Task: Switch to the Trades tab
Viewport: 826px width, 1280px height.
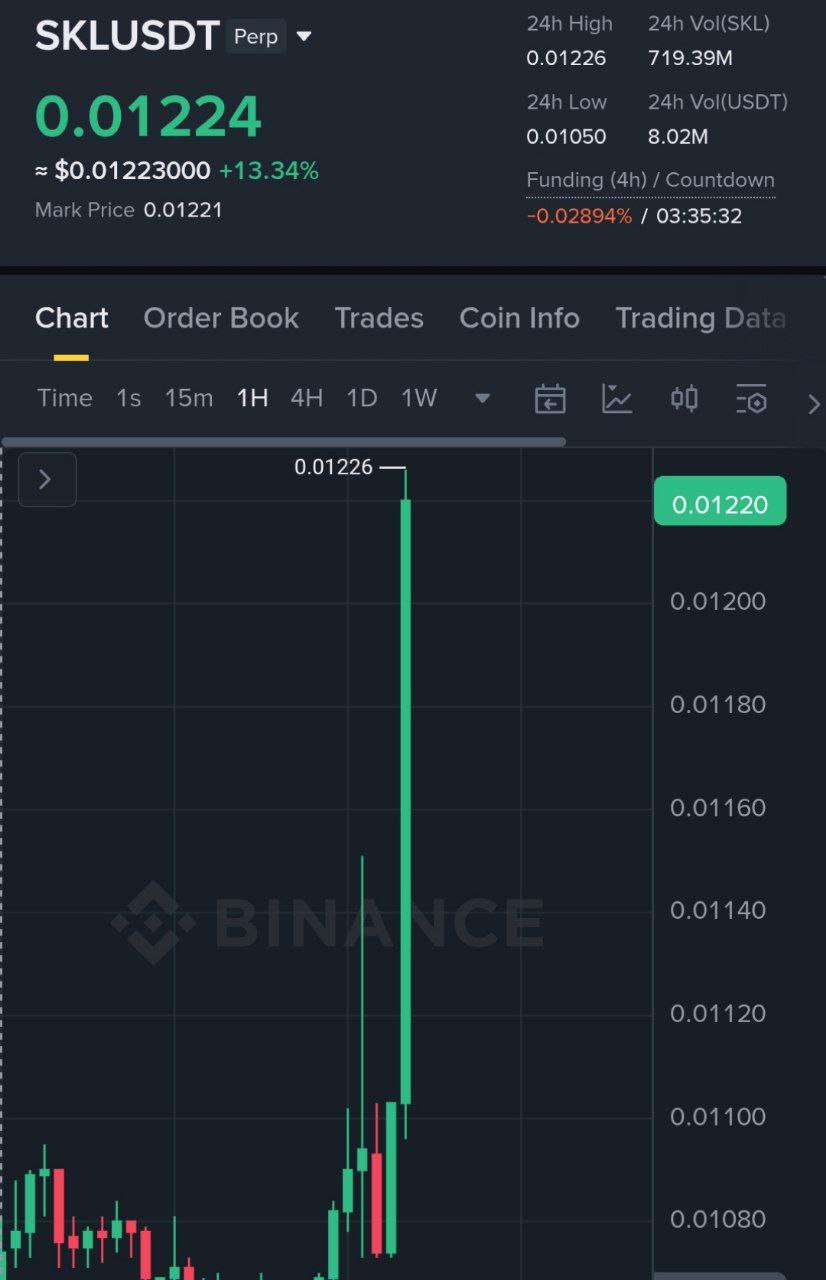Action: 379,318
